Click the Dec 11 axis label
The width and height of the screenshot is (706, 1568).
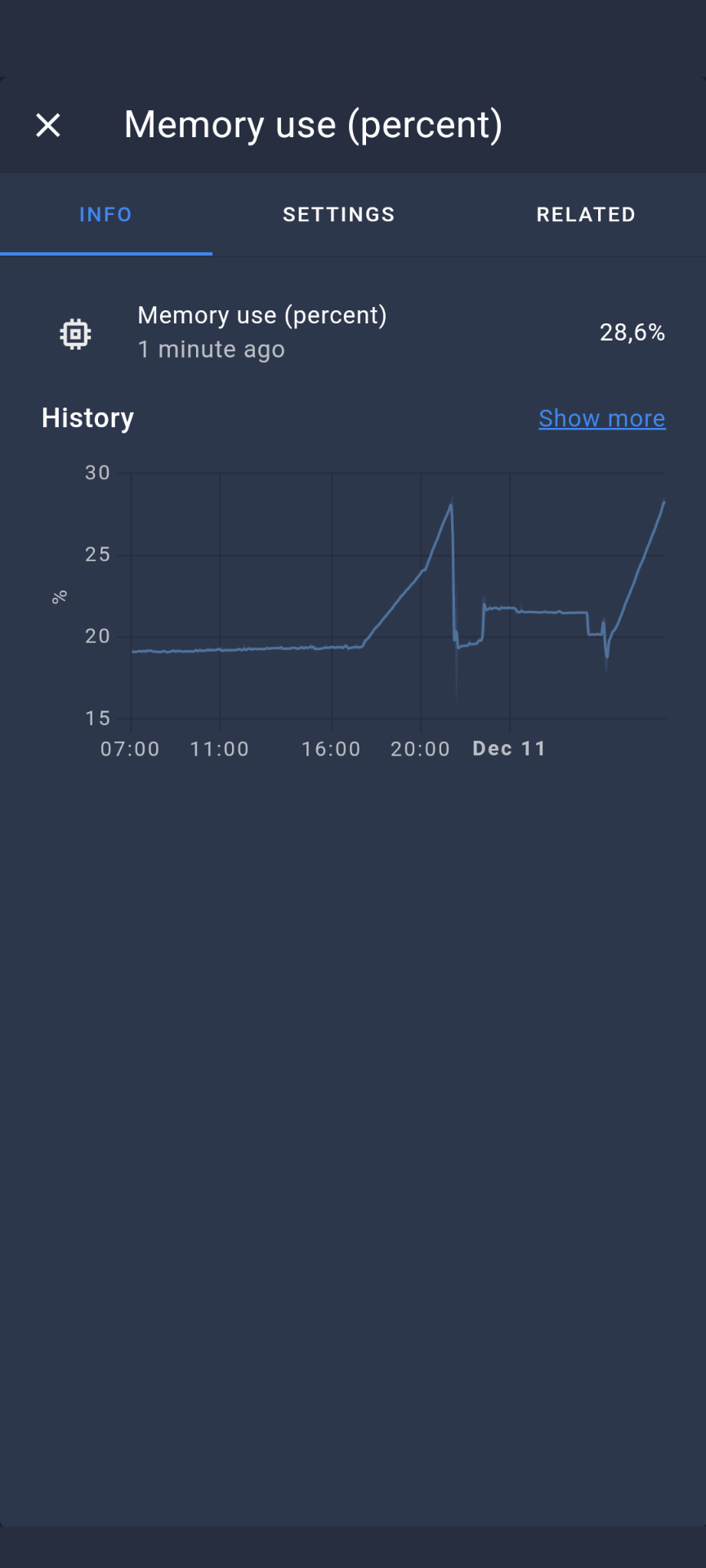pos(508,748)
